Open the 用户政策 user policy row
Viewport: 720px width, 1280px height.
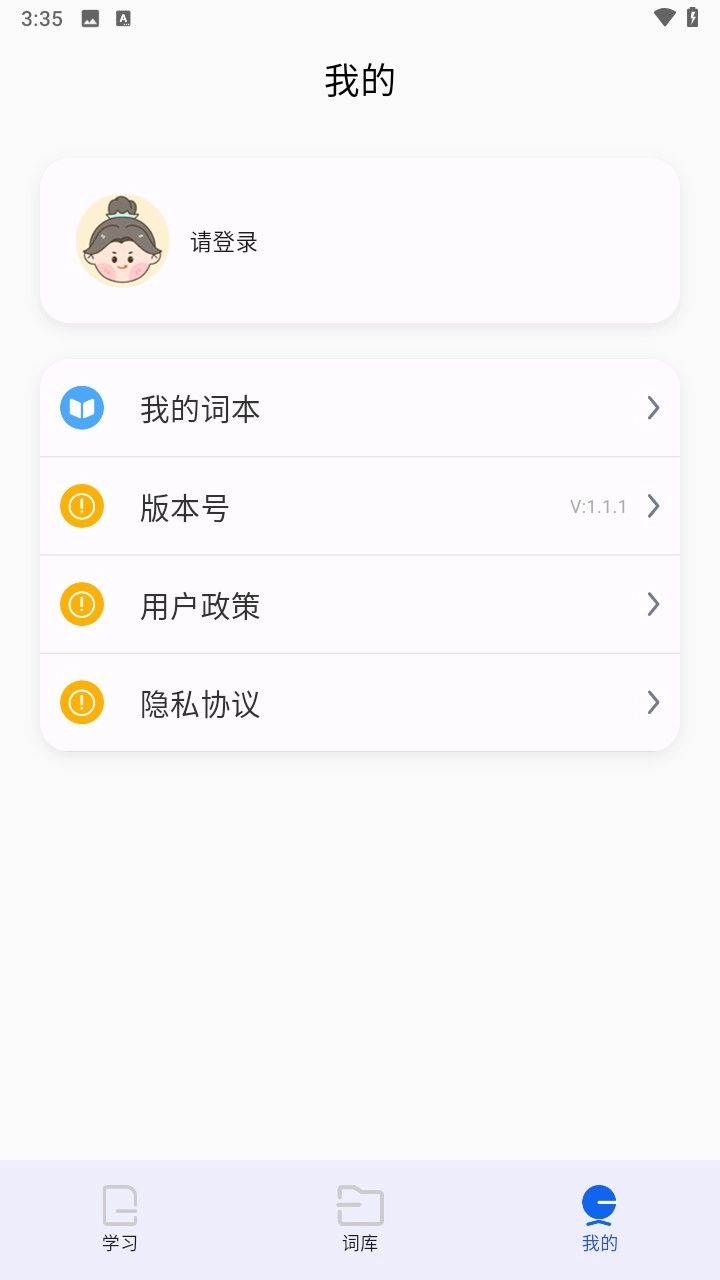click(x=199, y=604)
